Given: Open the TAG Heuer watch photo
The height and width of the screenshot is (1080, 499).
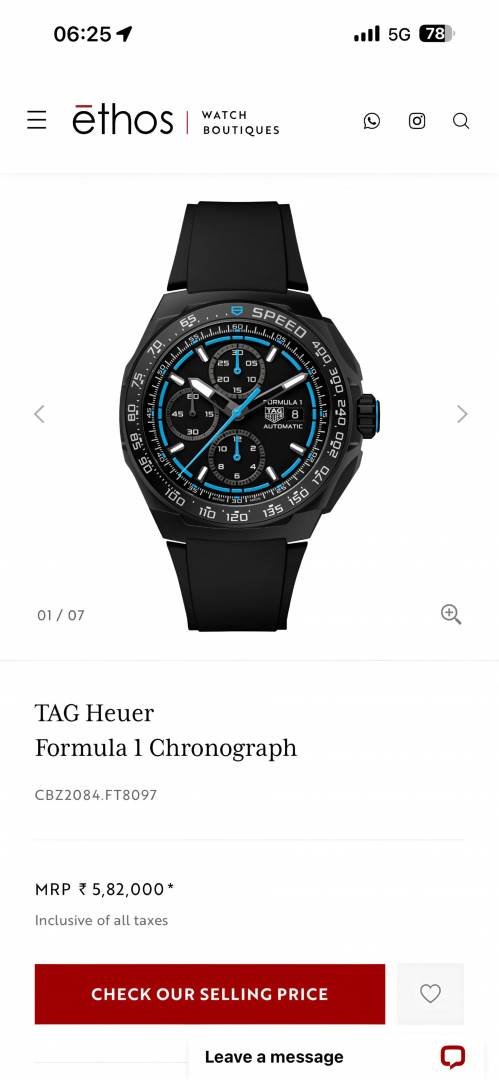Looking at the screenshot, I should coord(248,415).
